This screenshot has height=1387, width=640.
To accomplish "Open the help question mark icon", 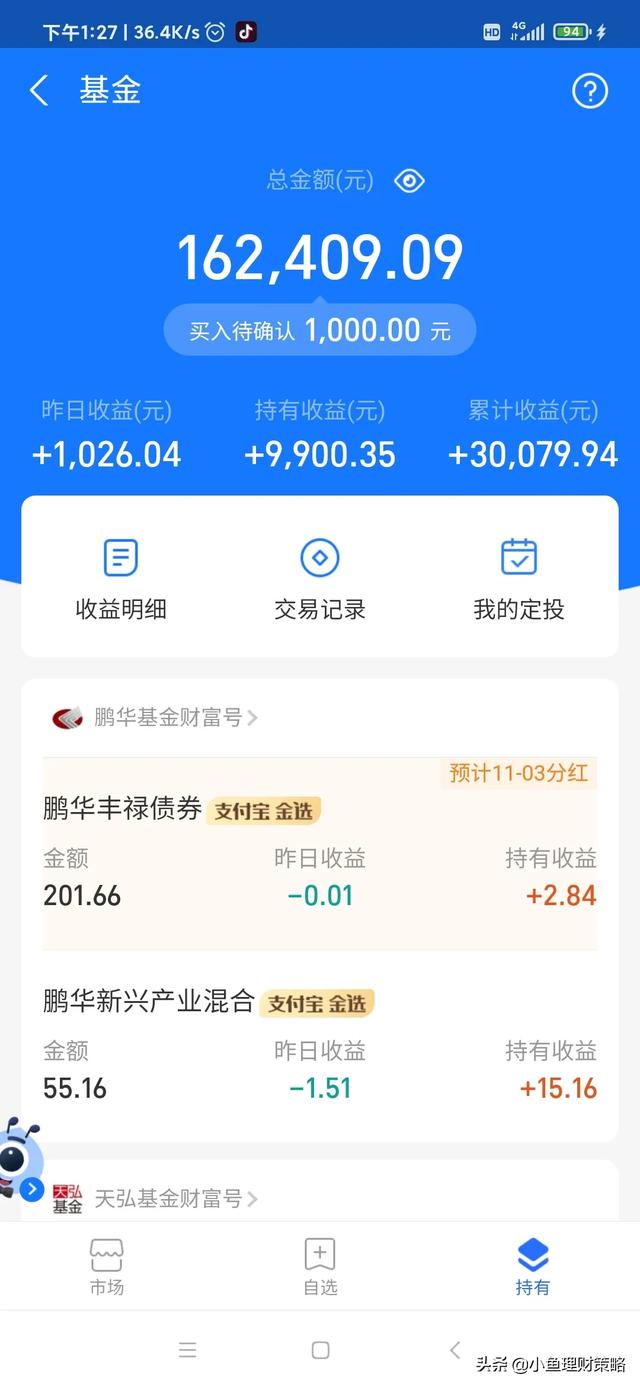I will 590,91.
